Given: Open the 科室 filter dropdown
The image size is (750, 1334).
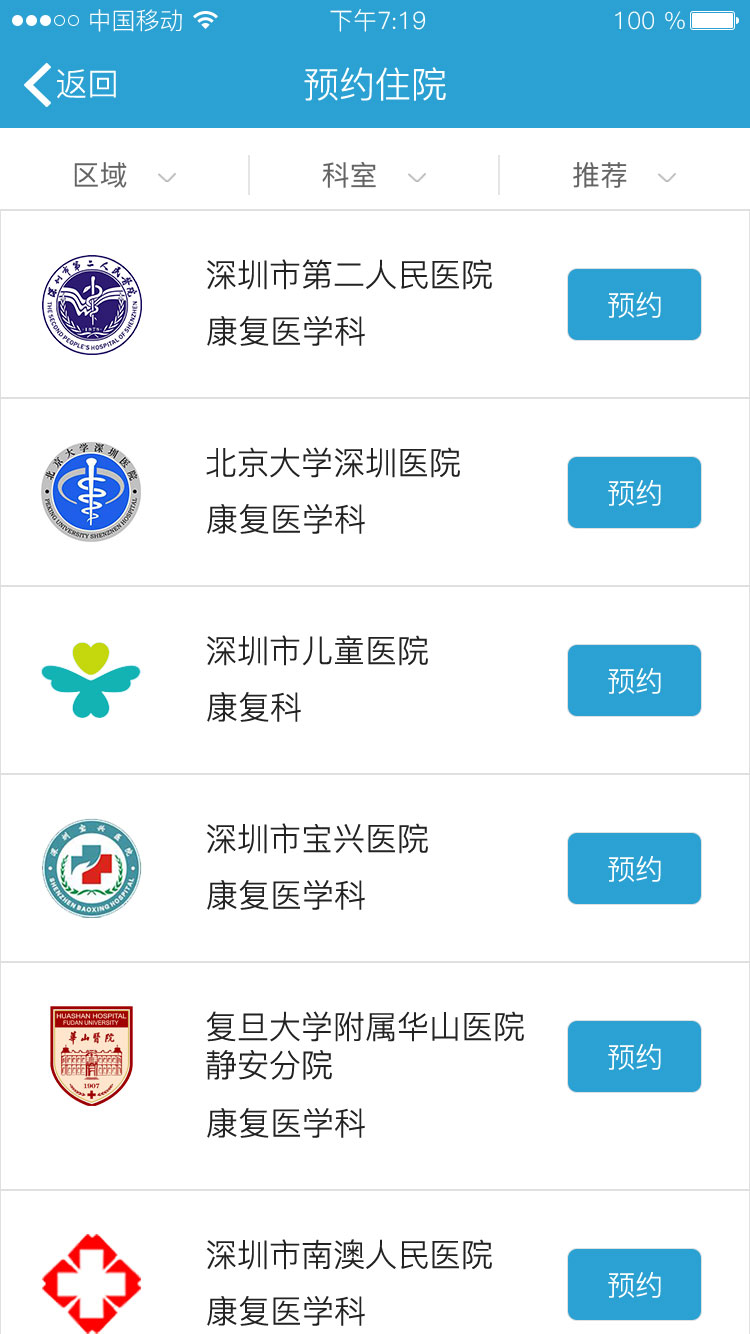Looking at the screenshot, I should 374,176.
